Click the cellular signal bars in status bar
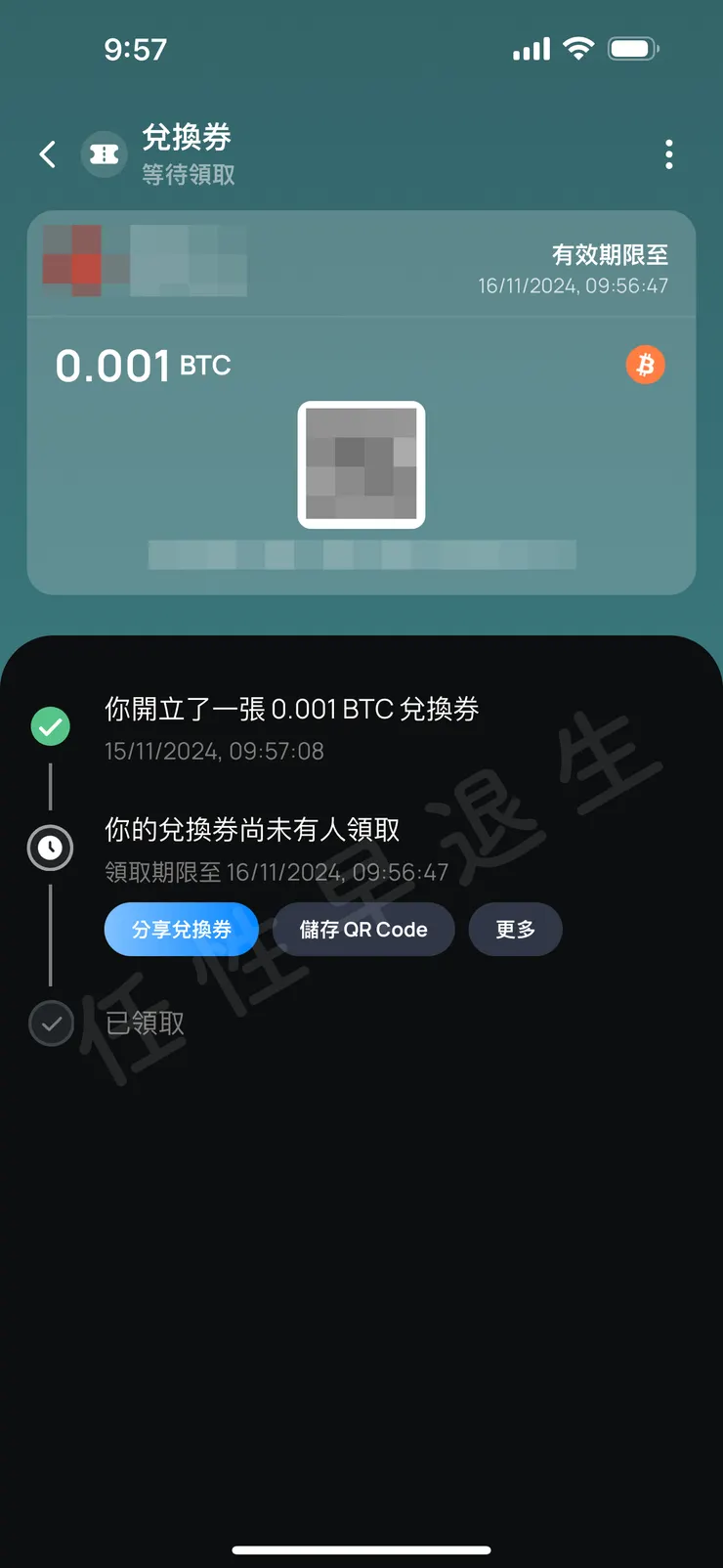This screenshot has height=1568, width=723. pos(531,47)
